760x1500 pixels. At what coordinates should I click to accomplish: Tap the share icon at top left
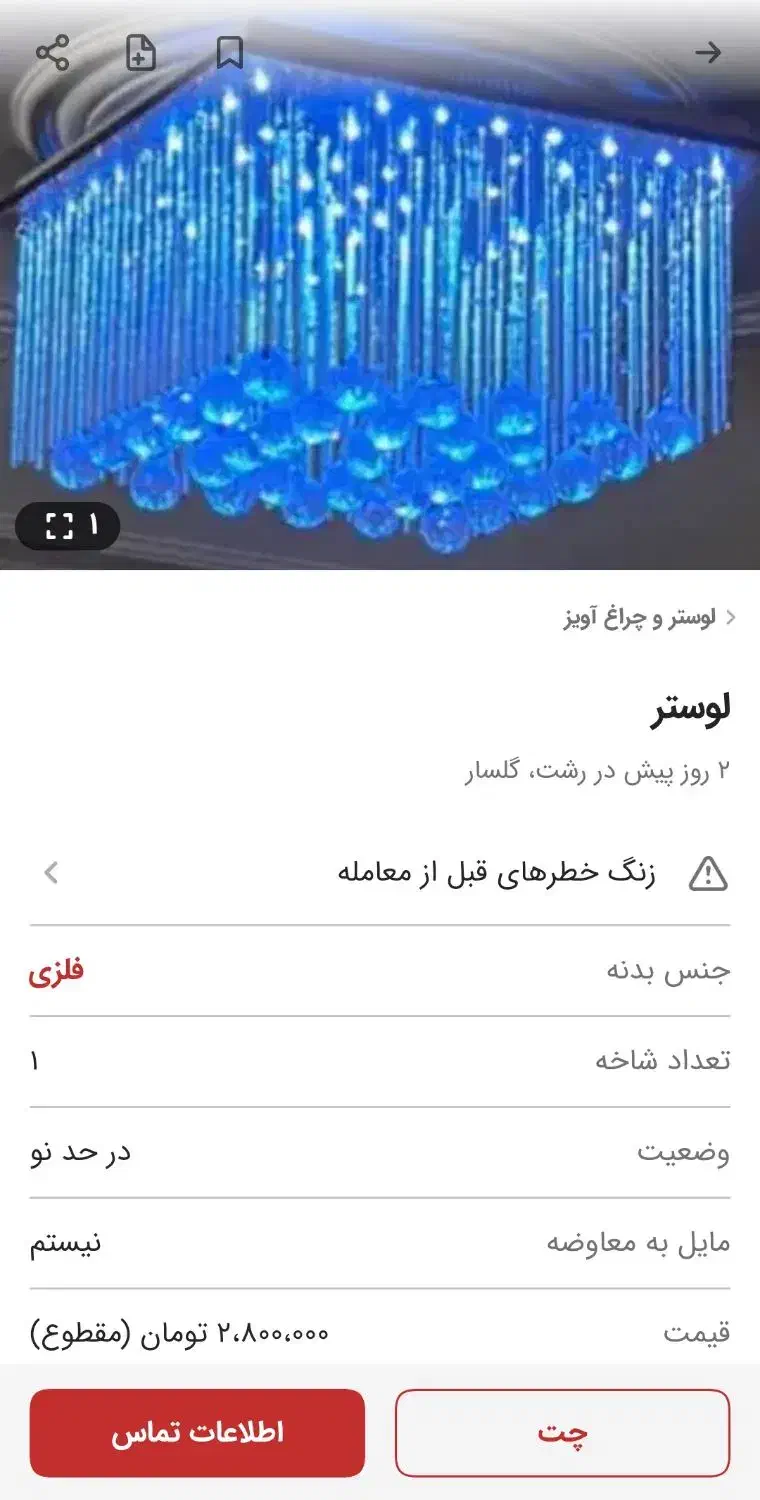[52, 55]
